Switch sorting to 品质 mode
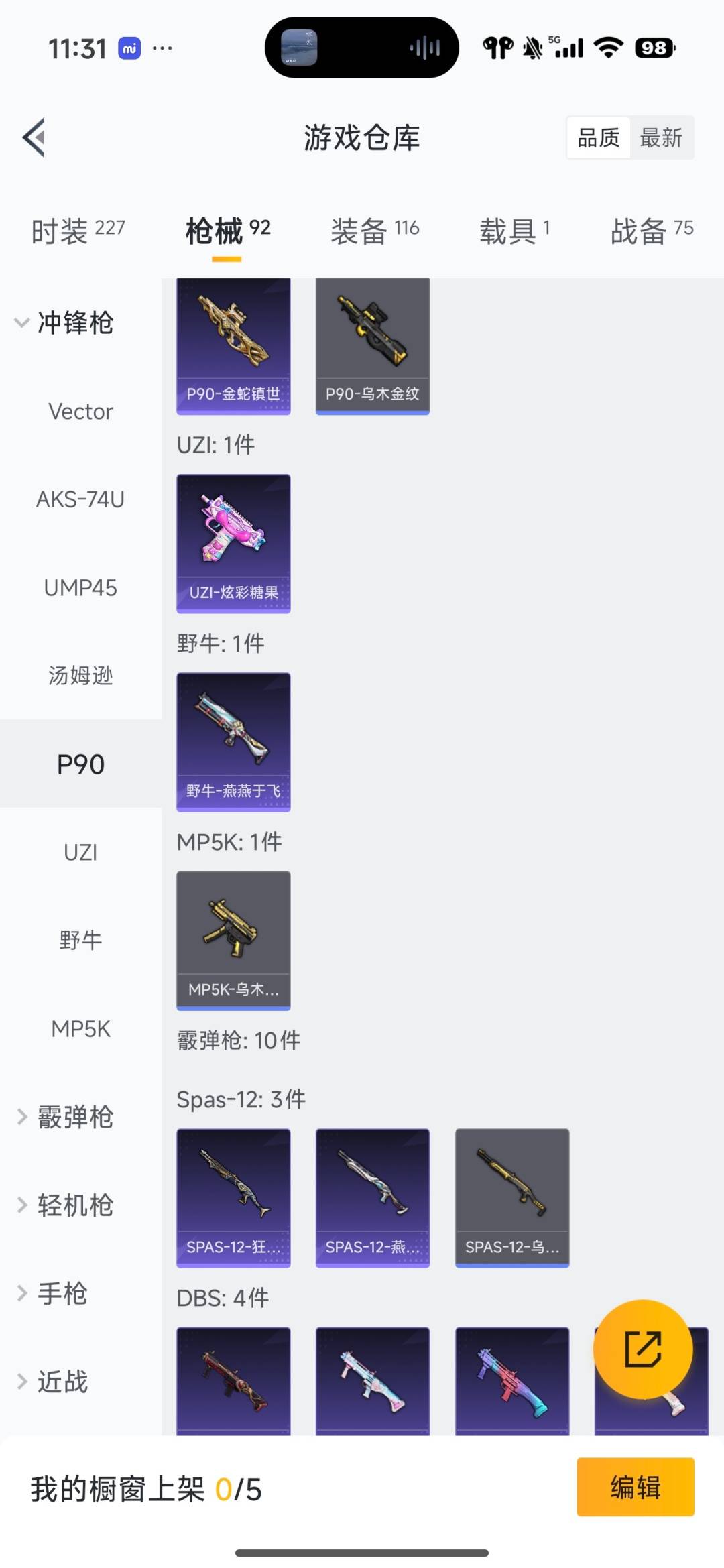This screenshot has height=1568, width=724. pos(599,137)
